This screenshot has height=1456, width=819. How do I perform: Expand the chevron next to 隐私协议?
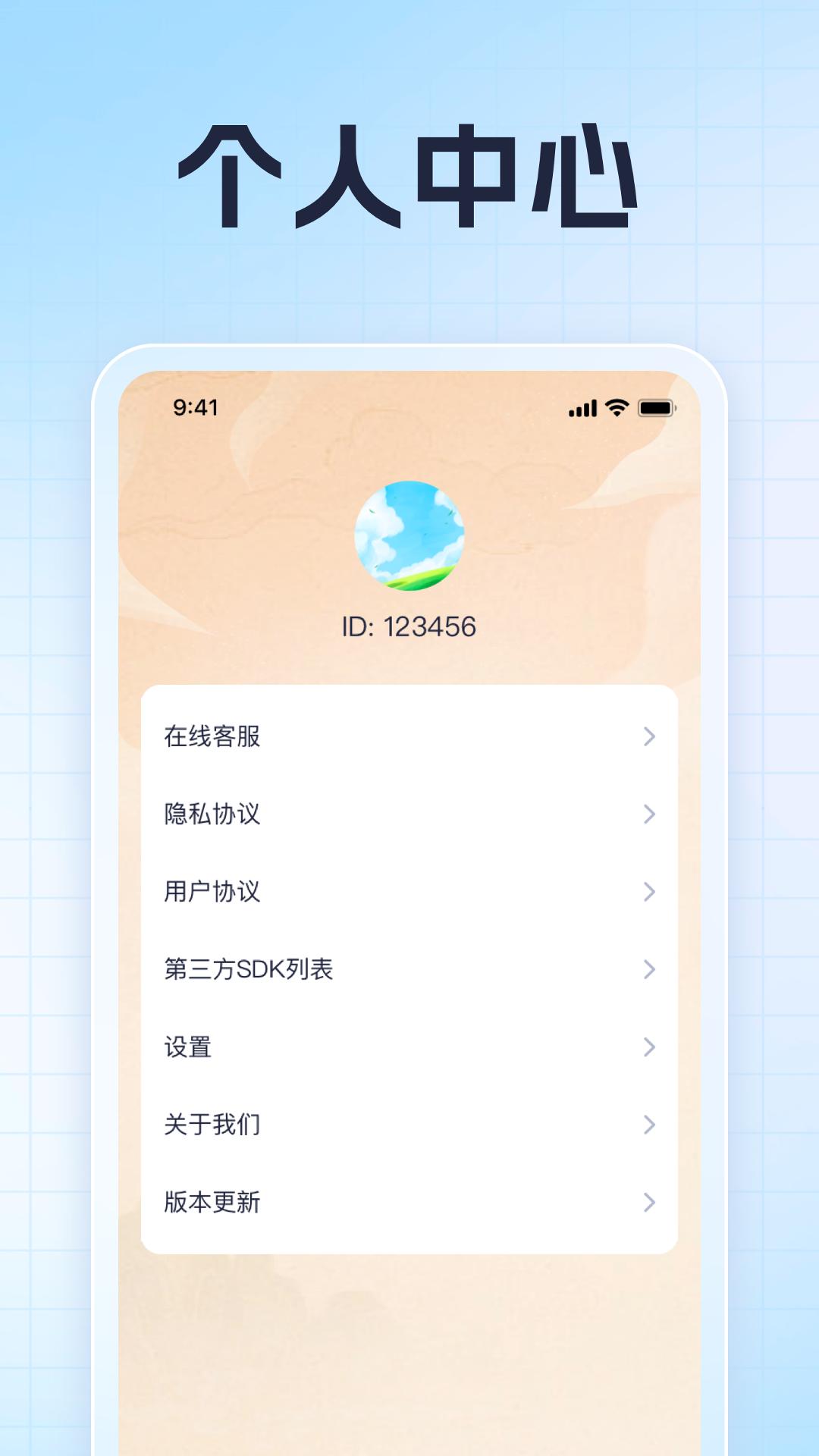648,814
